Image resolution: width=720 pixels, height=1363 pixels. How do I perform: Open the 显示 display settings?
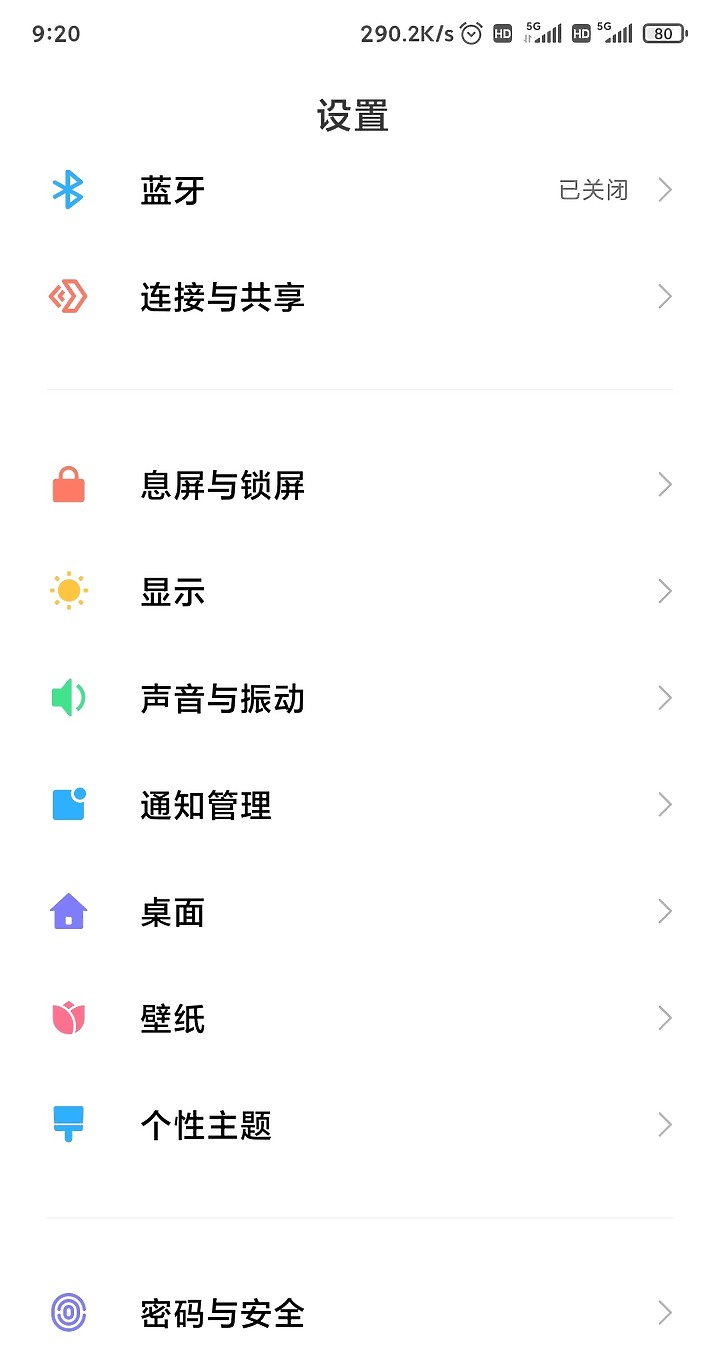(360, 592)
